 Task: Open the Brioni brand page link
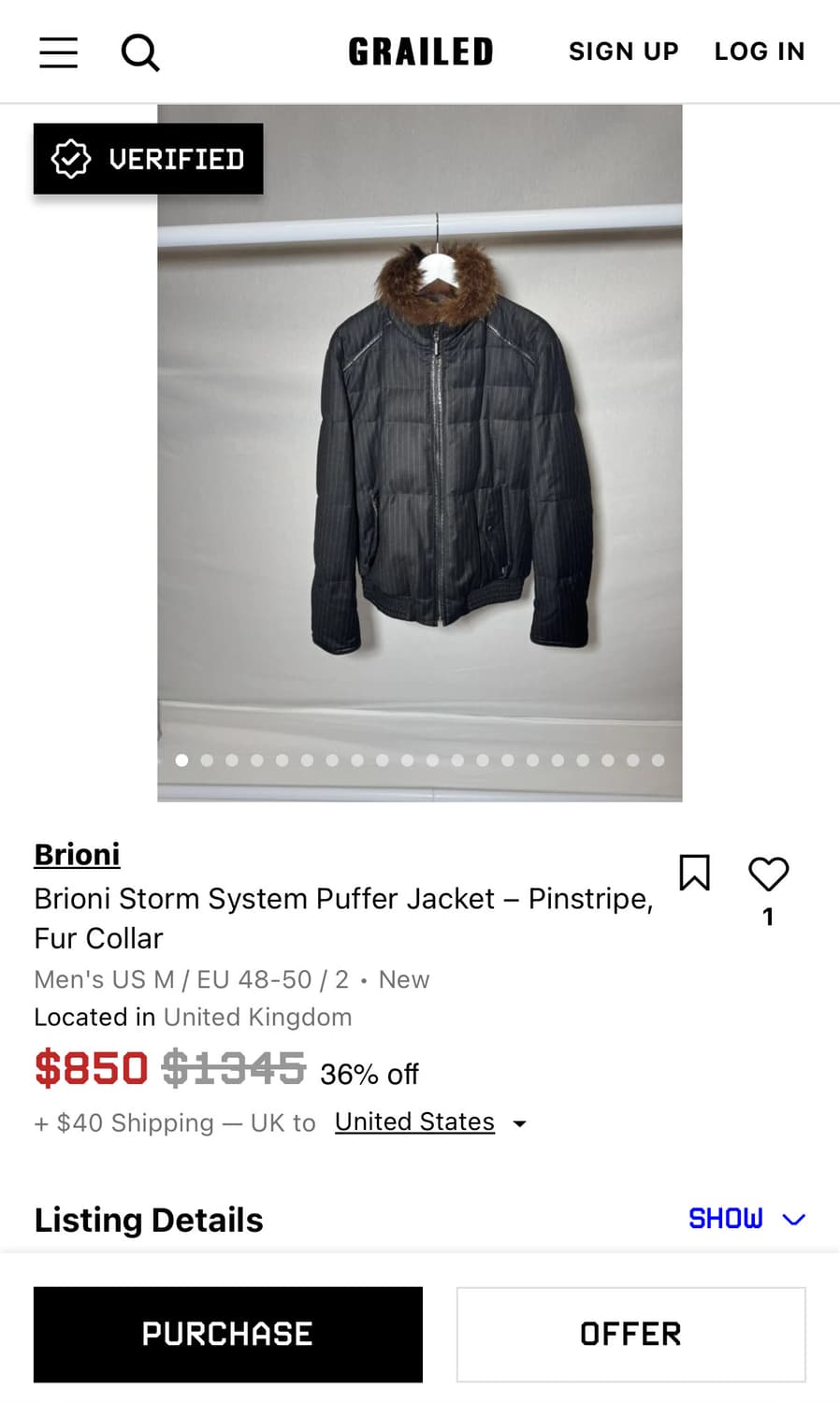(x=77, y=854)
